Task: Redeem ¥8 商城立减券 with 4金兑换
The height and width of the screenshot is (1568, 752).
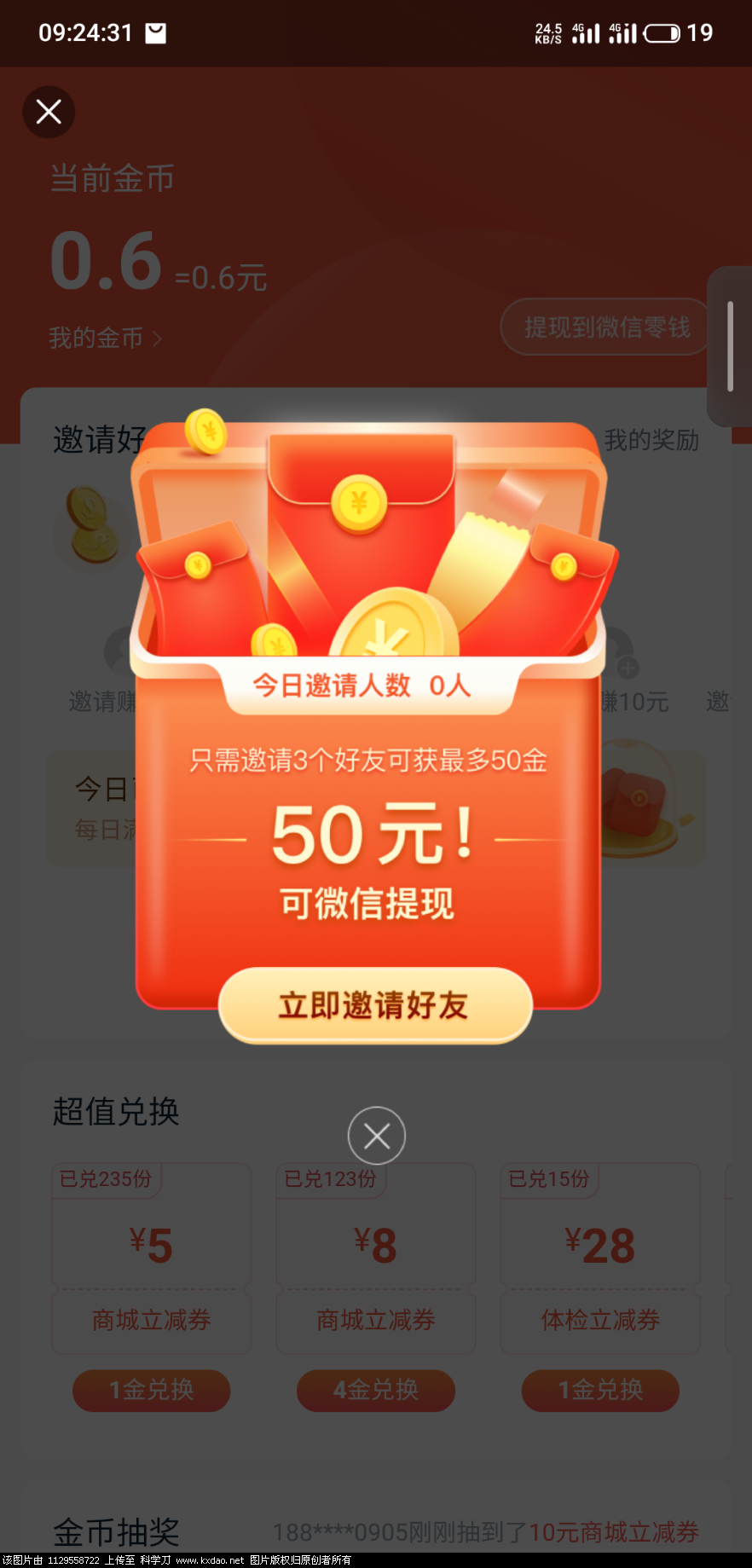Action: (375, 1390)
